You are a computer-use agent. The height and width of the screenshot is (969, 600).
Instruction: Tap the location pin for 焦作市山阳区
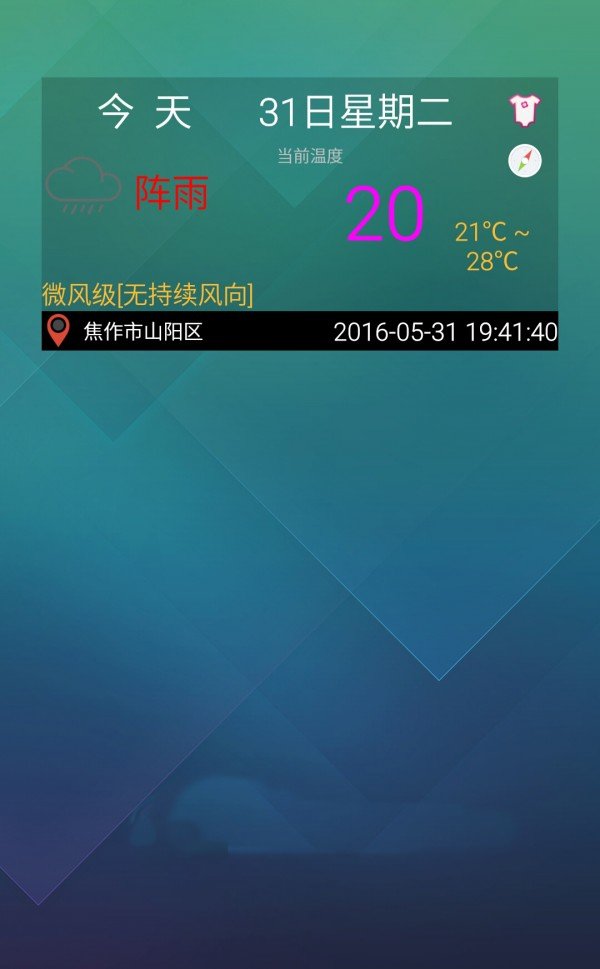click(60, 330)
